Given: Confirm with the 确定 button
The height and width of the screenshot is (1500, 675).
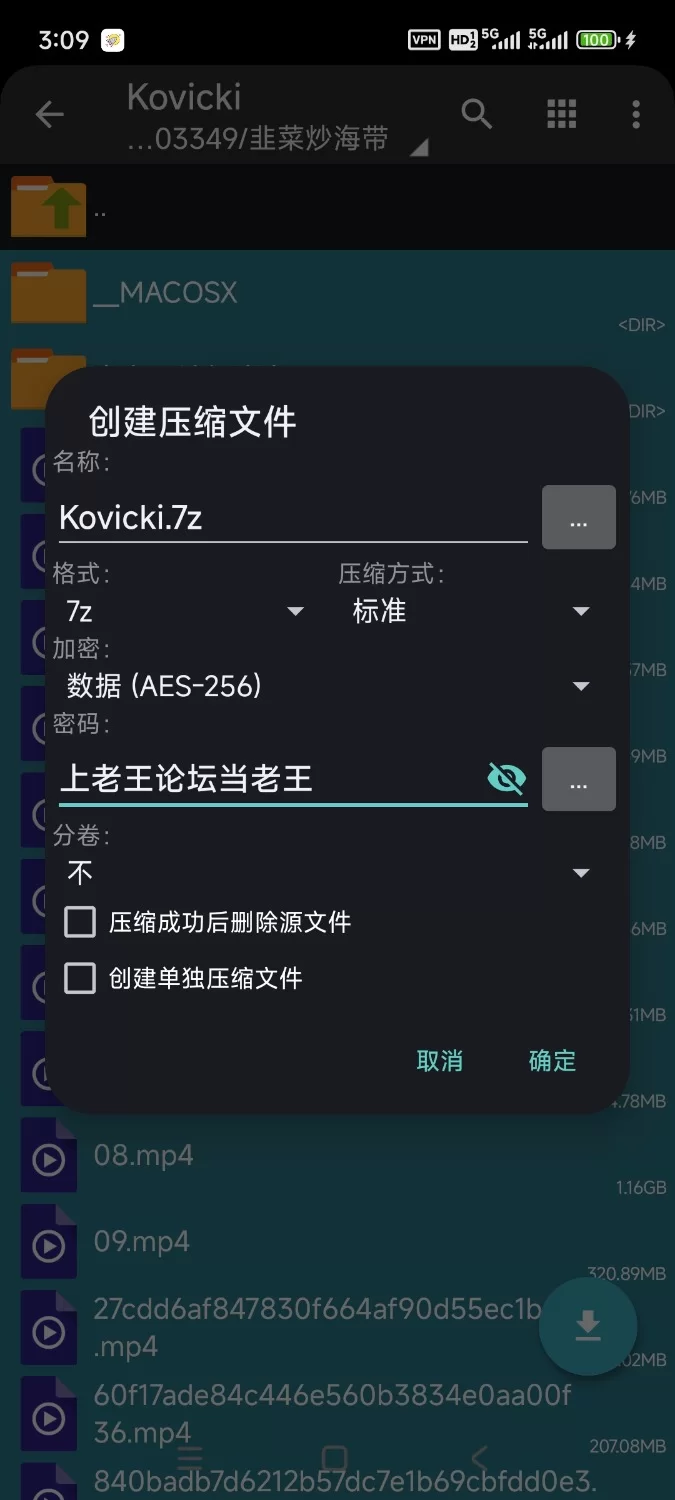Looking at the screenshot, I should coord(552,1061).
